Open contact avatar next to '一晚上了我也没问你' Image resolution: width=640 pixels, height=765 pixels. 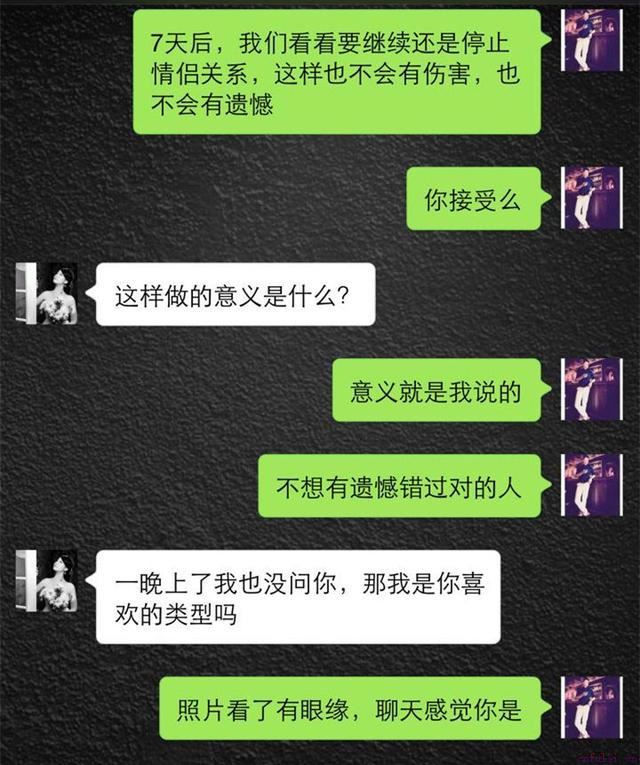click(x=46, y=581)
